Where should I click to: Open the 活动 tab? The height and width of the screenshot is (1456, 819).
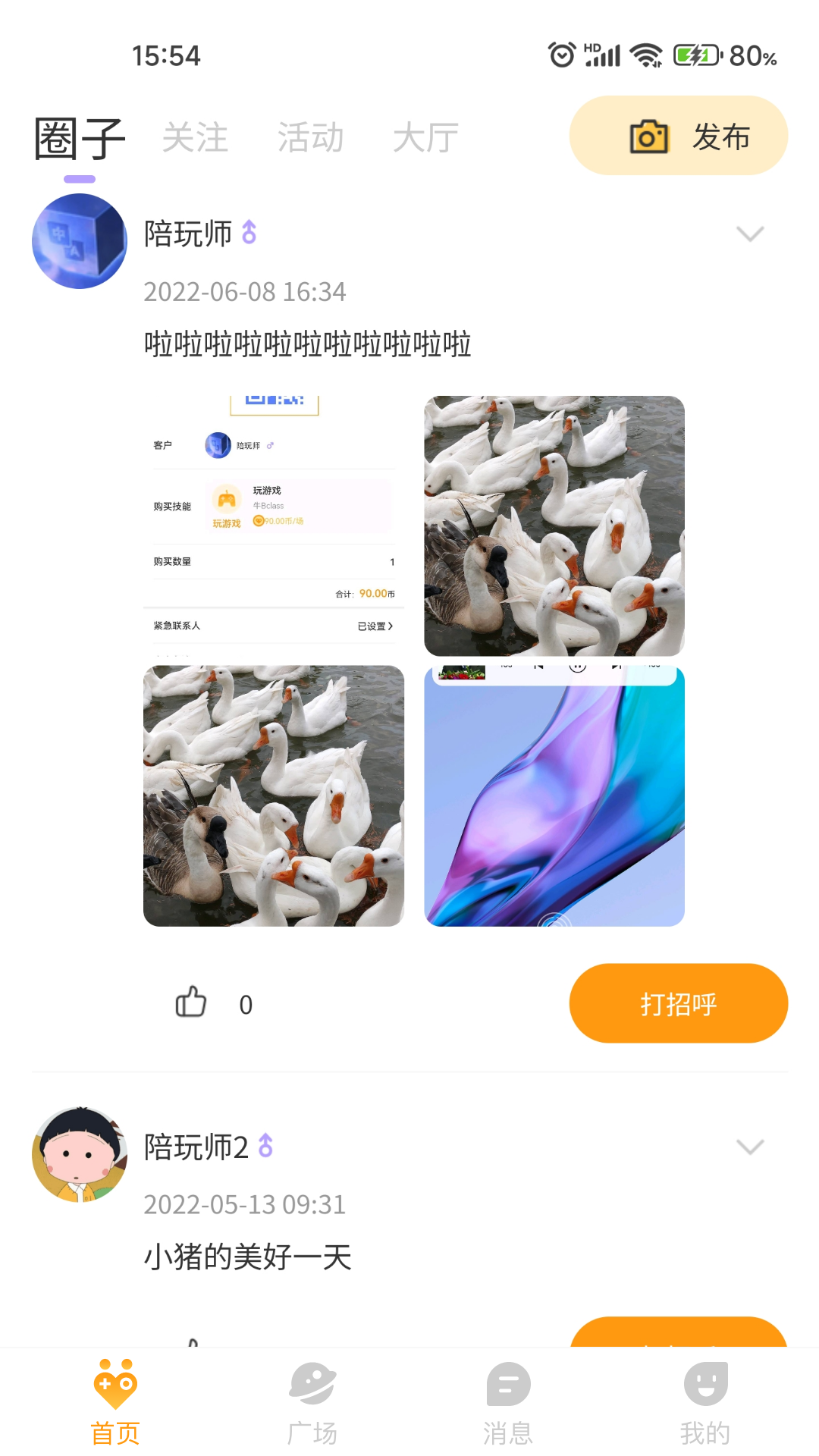click(x=311, y=136)
